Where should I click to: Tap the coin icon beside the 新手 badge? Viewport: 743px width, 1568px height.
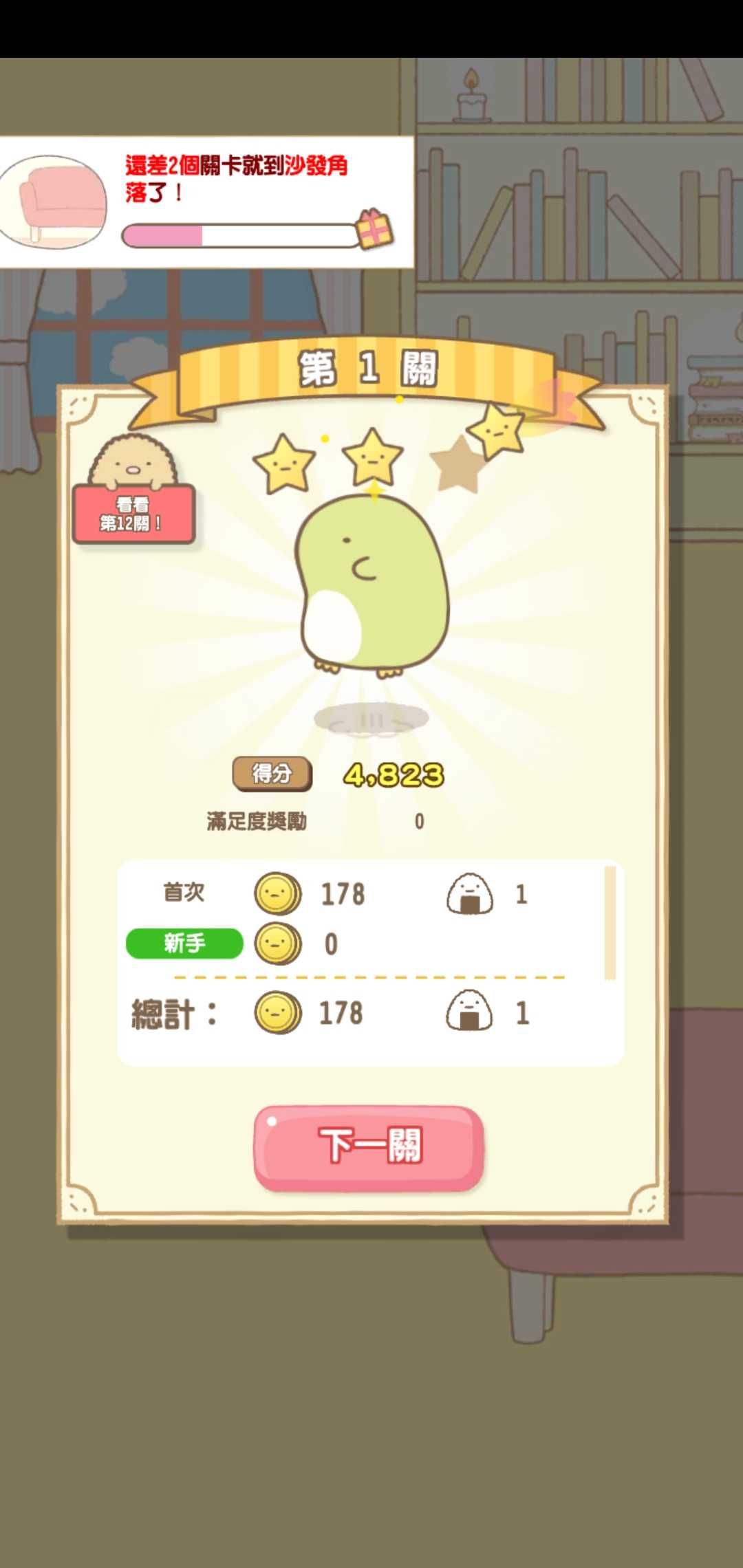[277, 945]
